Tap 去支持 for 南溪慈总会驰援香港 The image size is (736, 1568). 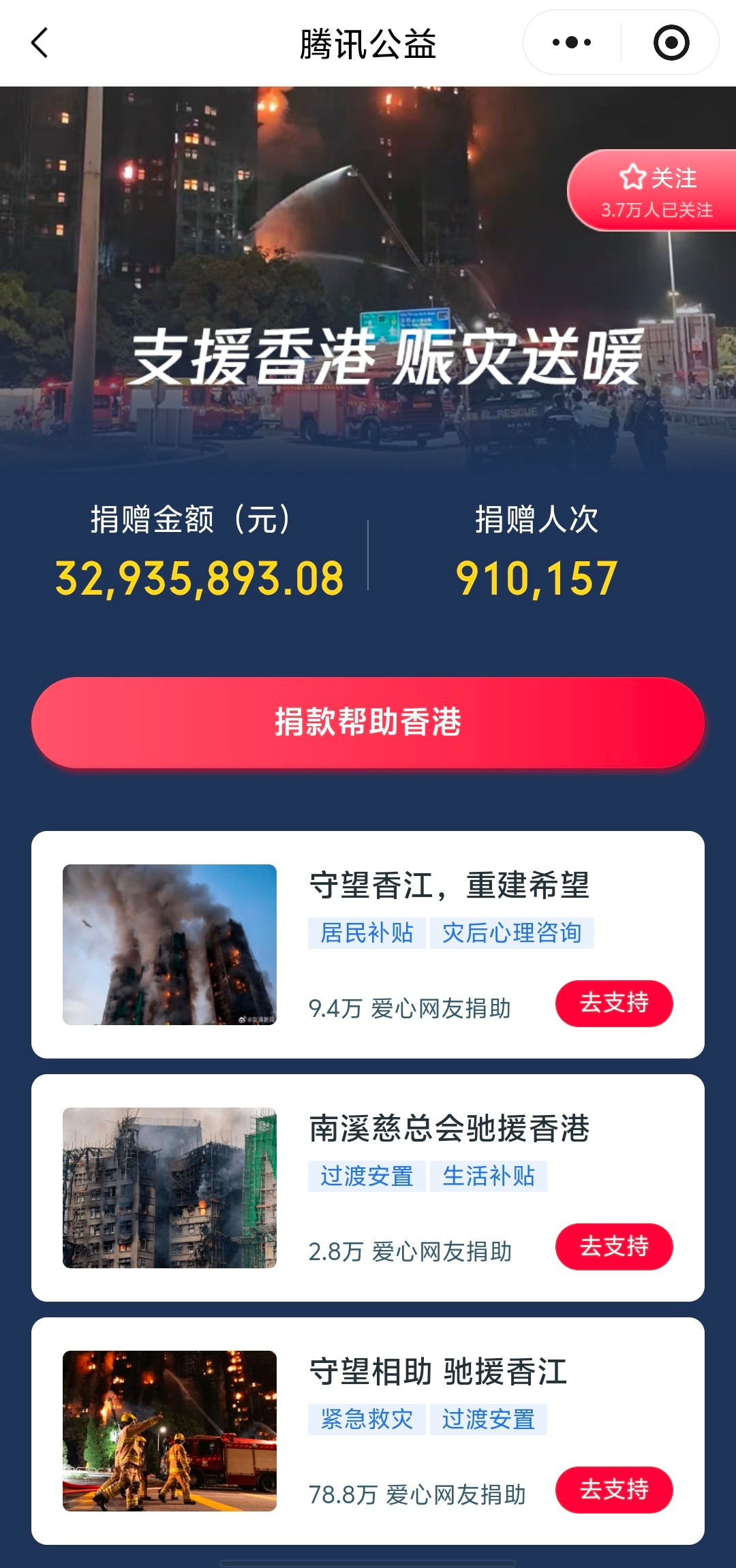coord(614,1246)
